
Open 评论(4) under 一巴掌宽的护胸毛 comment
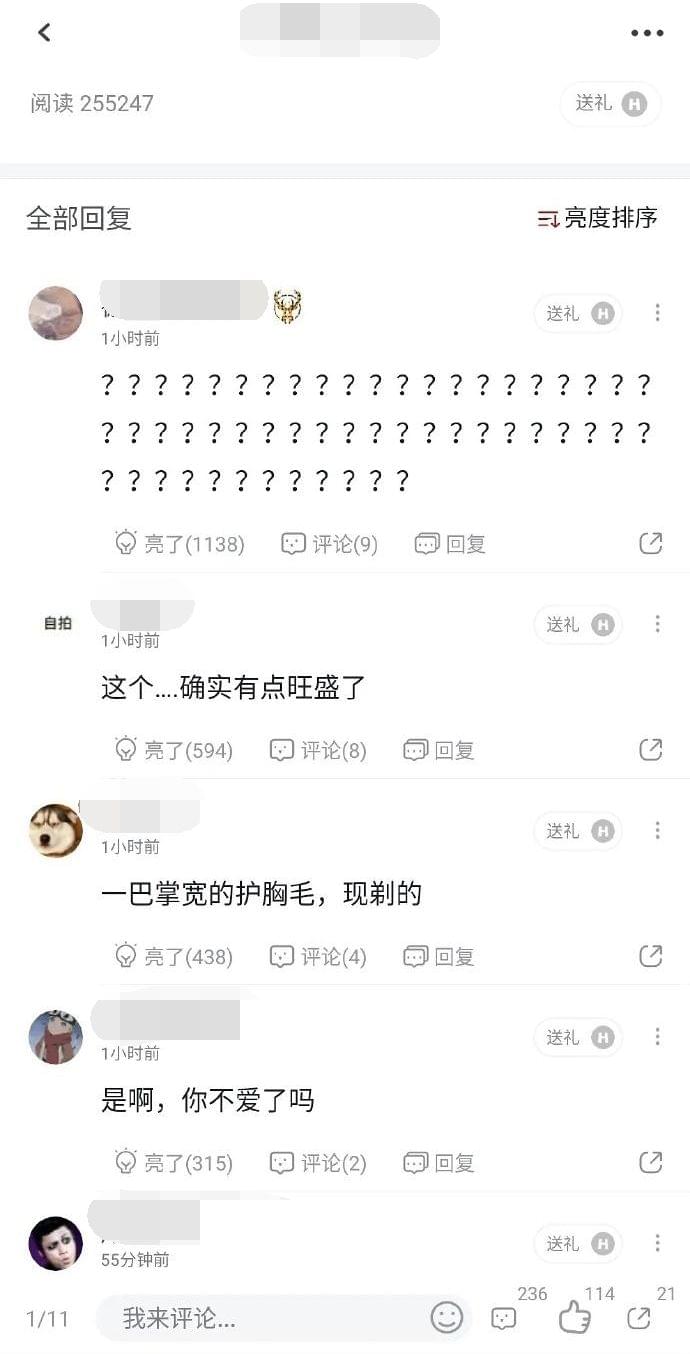click(x=318, y=957)
